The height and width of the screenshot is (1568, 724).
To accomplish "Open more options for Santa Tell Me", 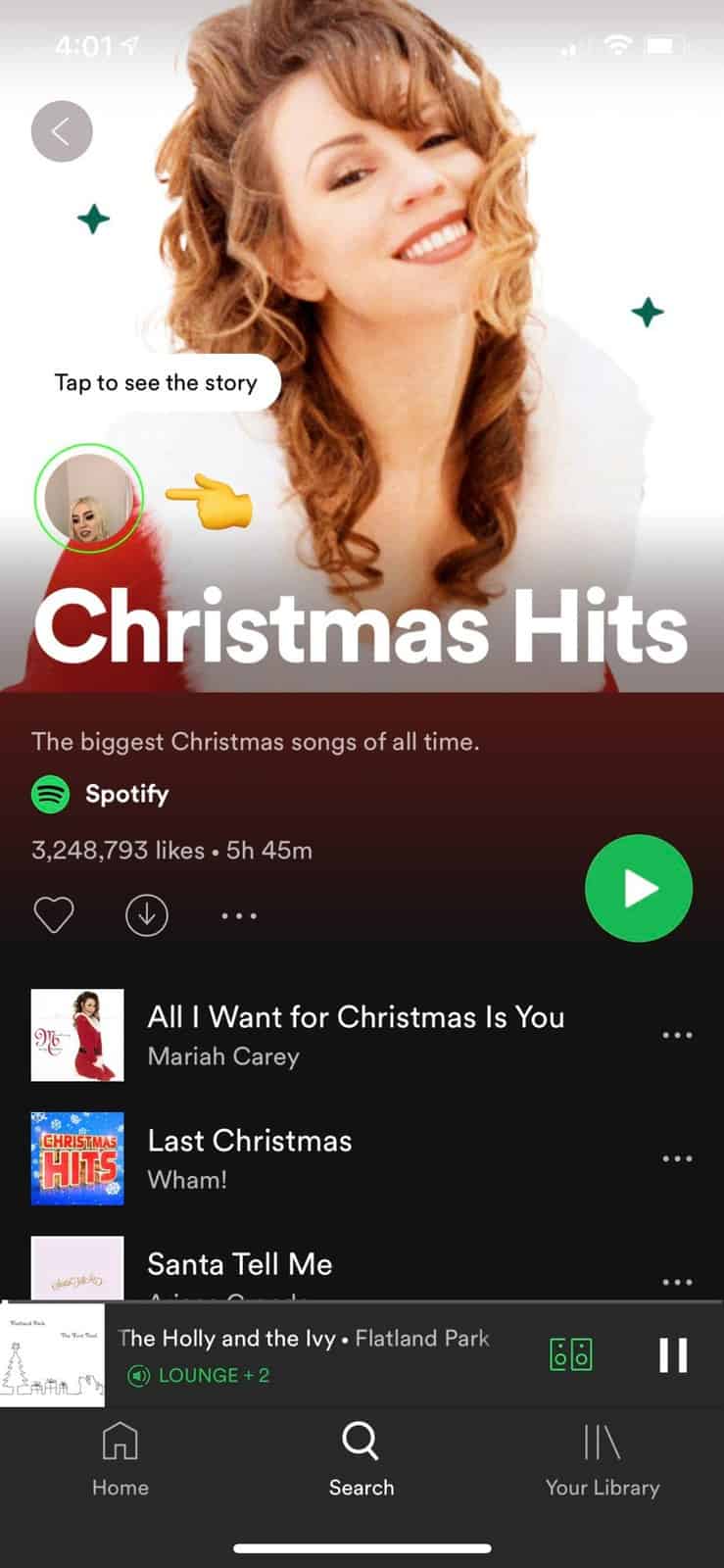I will click(x=677, y=1281).
